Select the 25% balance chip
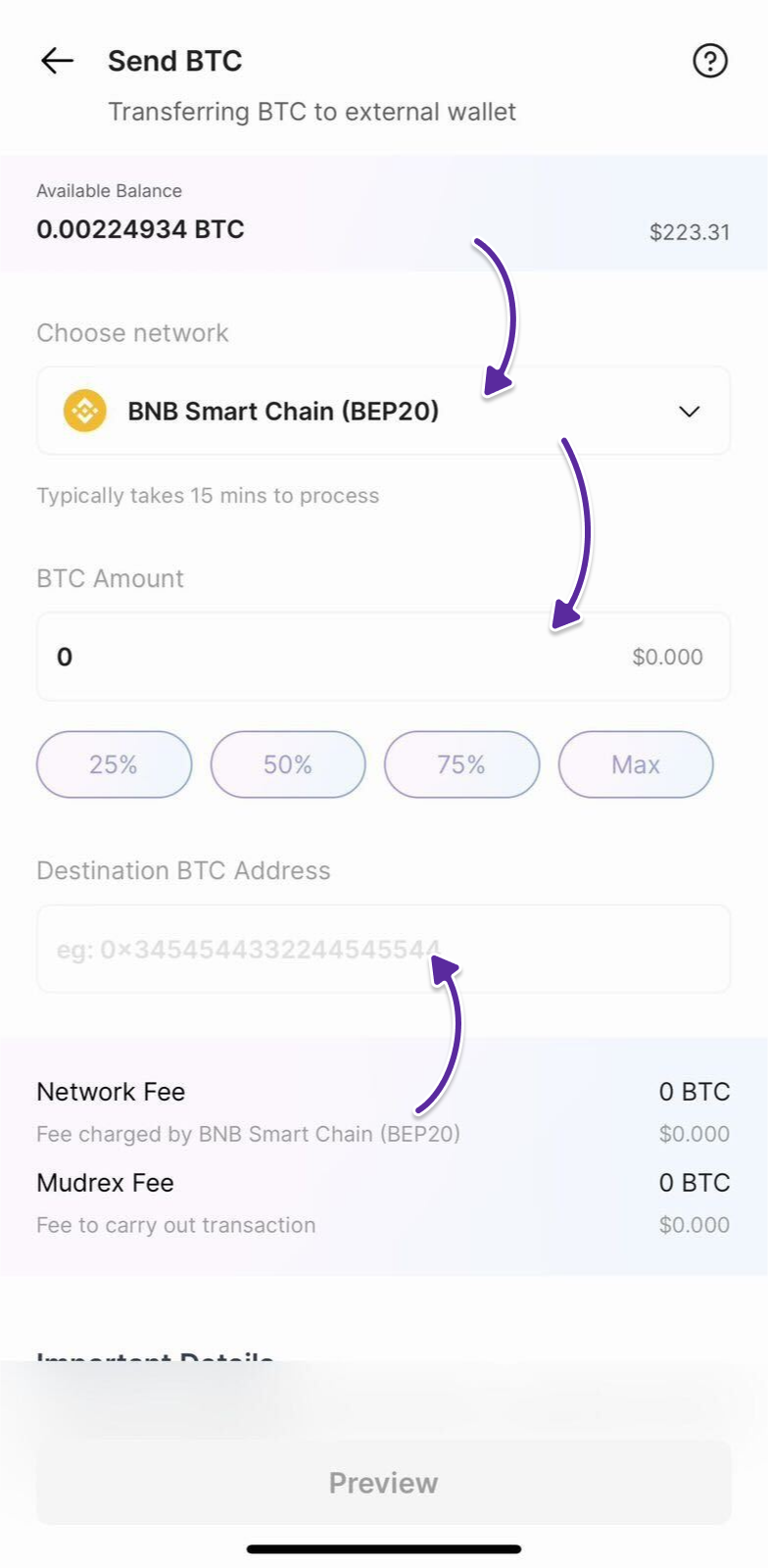 click(114, 764)
